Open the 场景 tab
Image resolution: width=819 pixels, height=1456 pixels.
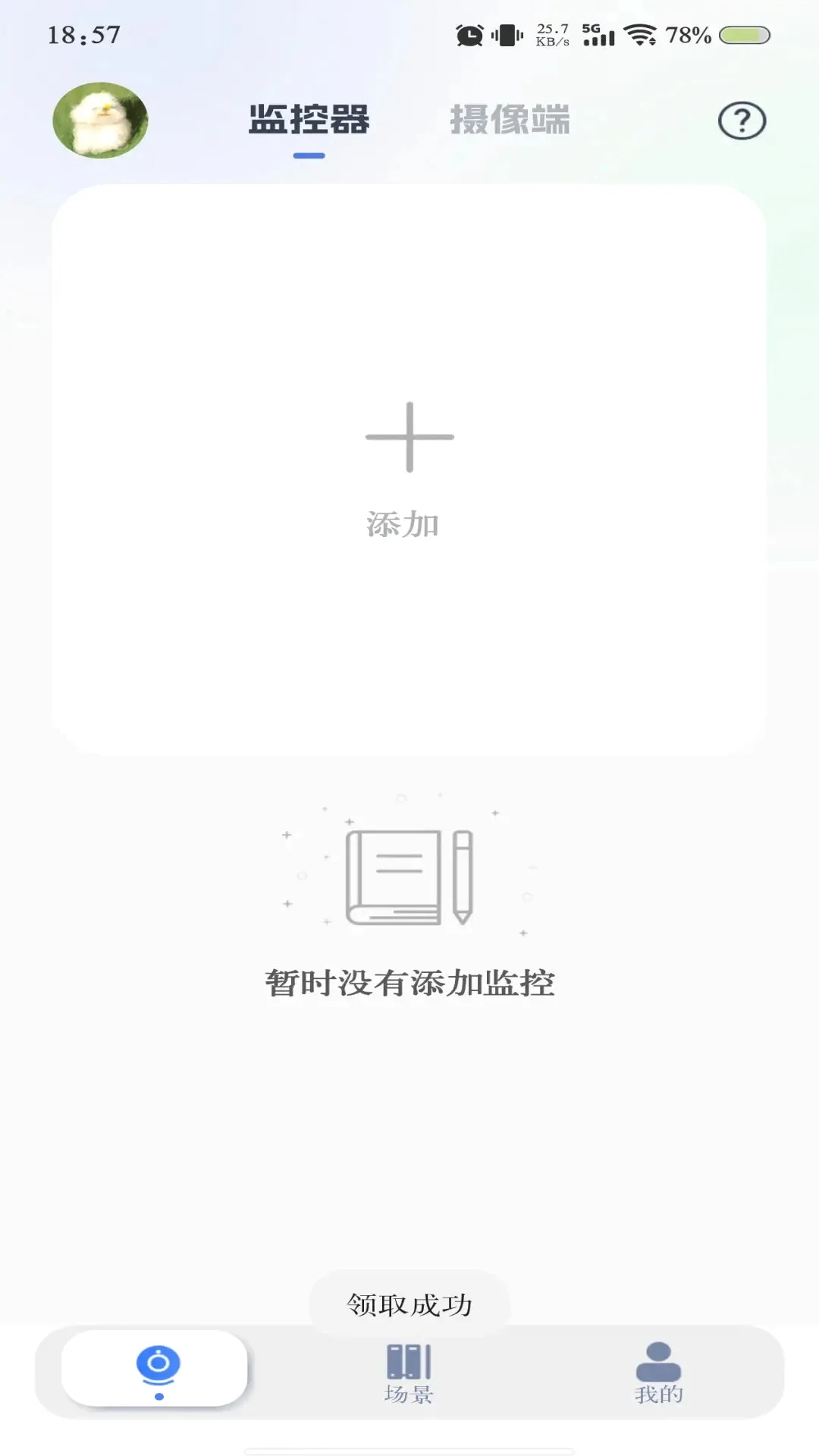(409, 1373)
